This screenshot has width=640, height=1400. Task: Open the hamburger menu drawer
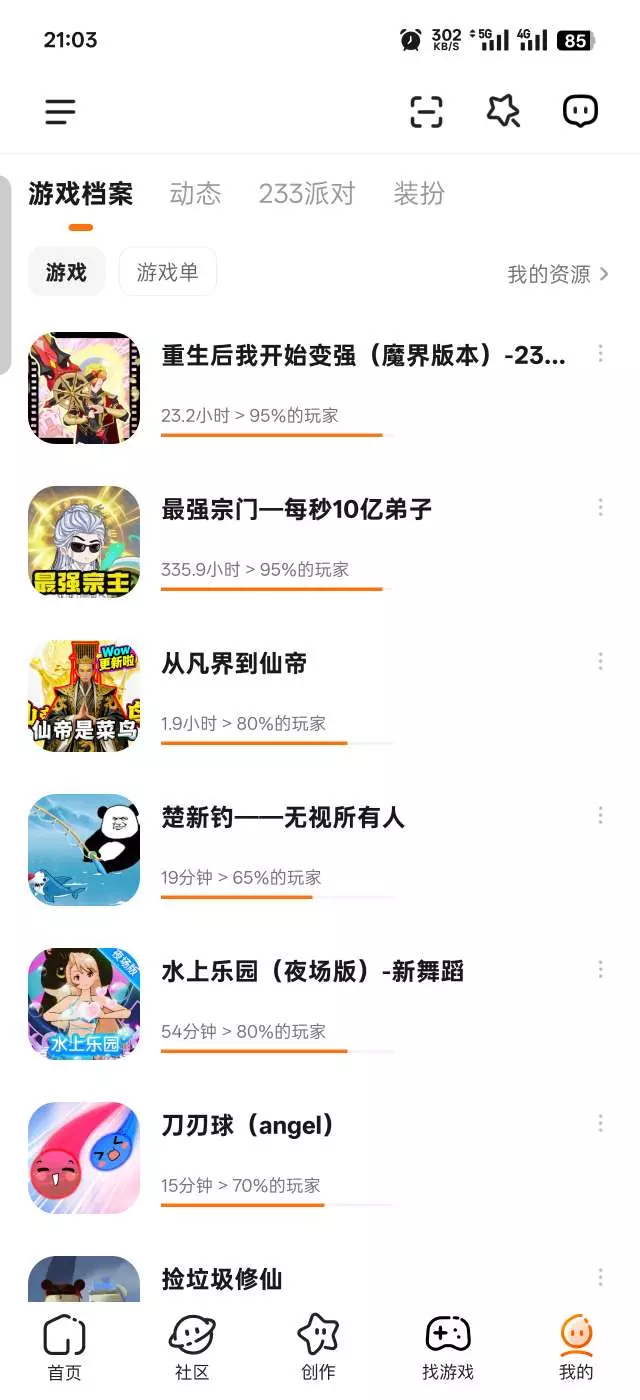tap(60, 112)
